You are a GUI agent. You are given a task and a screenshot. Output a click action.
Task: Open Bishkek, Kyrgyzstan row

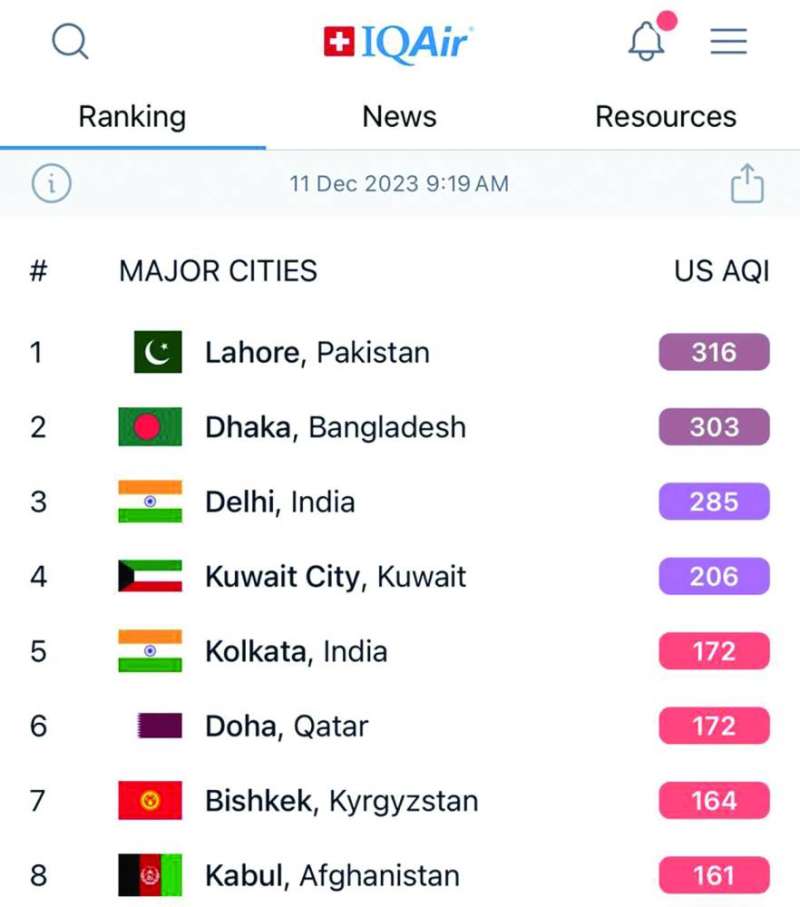pyautogui.click(x=341, y=801)
